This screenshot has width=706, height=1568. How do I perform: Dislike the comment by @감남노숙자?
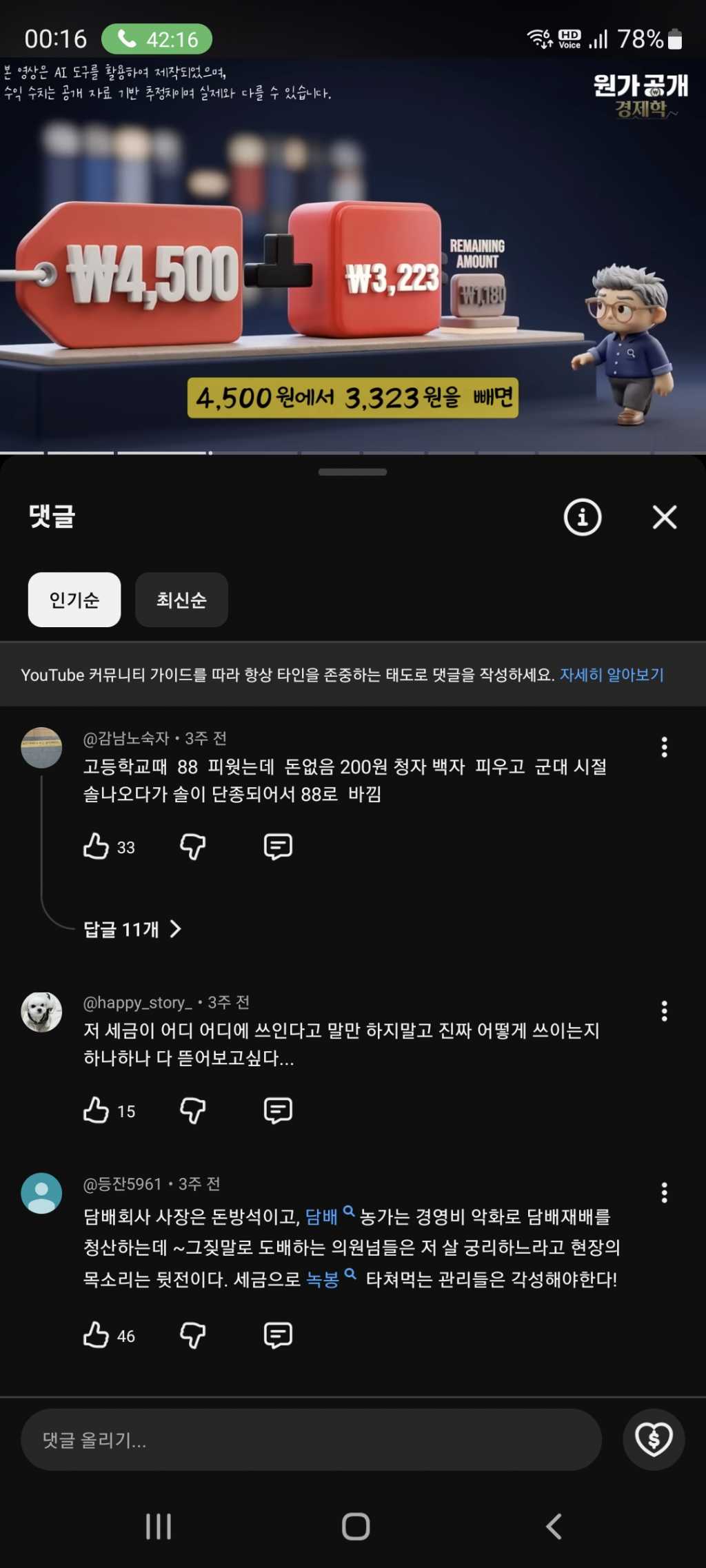click(x=193, y=846)
